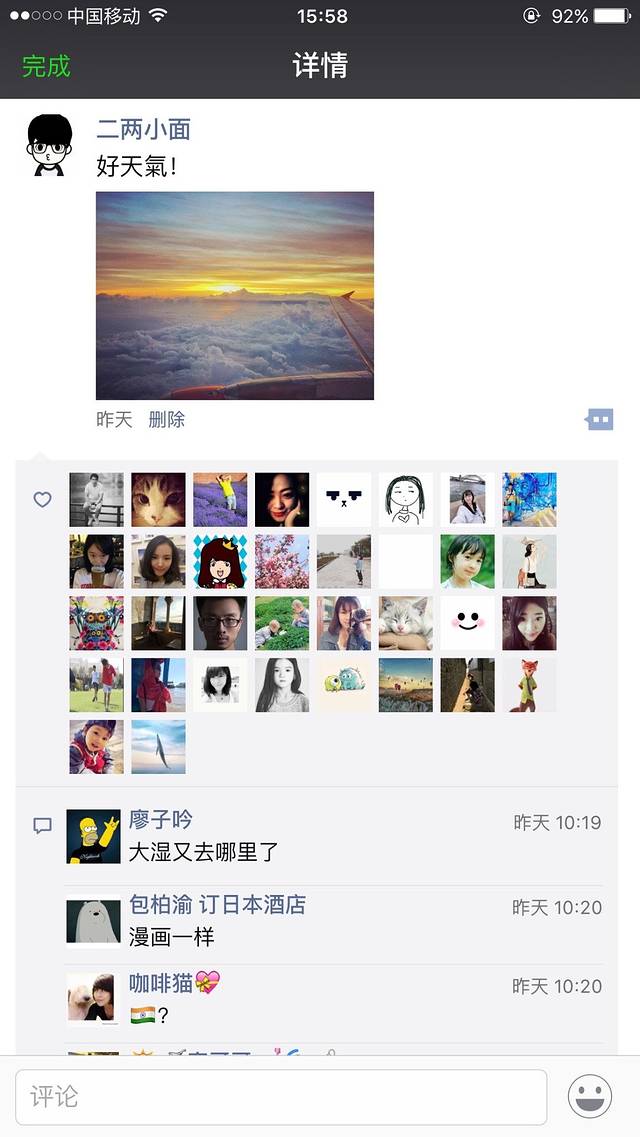Open 廖子吟's profile from the comment
Image resolution: width=640 pixels, height=1137 pixels.
[161, 820]
